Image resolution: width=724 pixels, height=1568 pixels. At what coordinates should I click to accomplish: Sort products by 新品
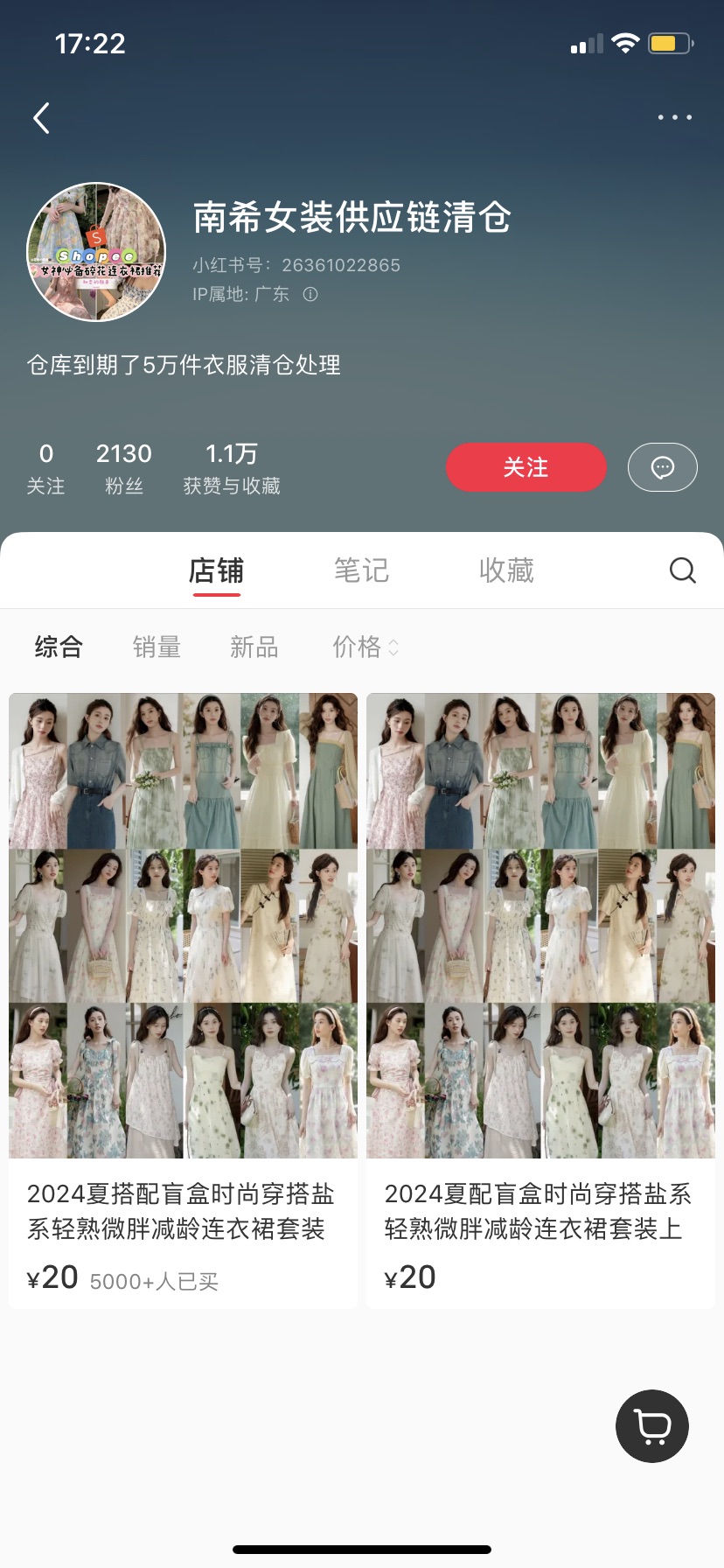[254, 647]
